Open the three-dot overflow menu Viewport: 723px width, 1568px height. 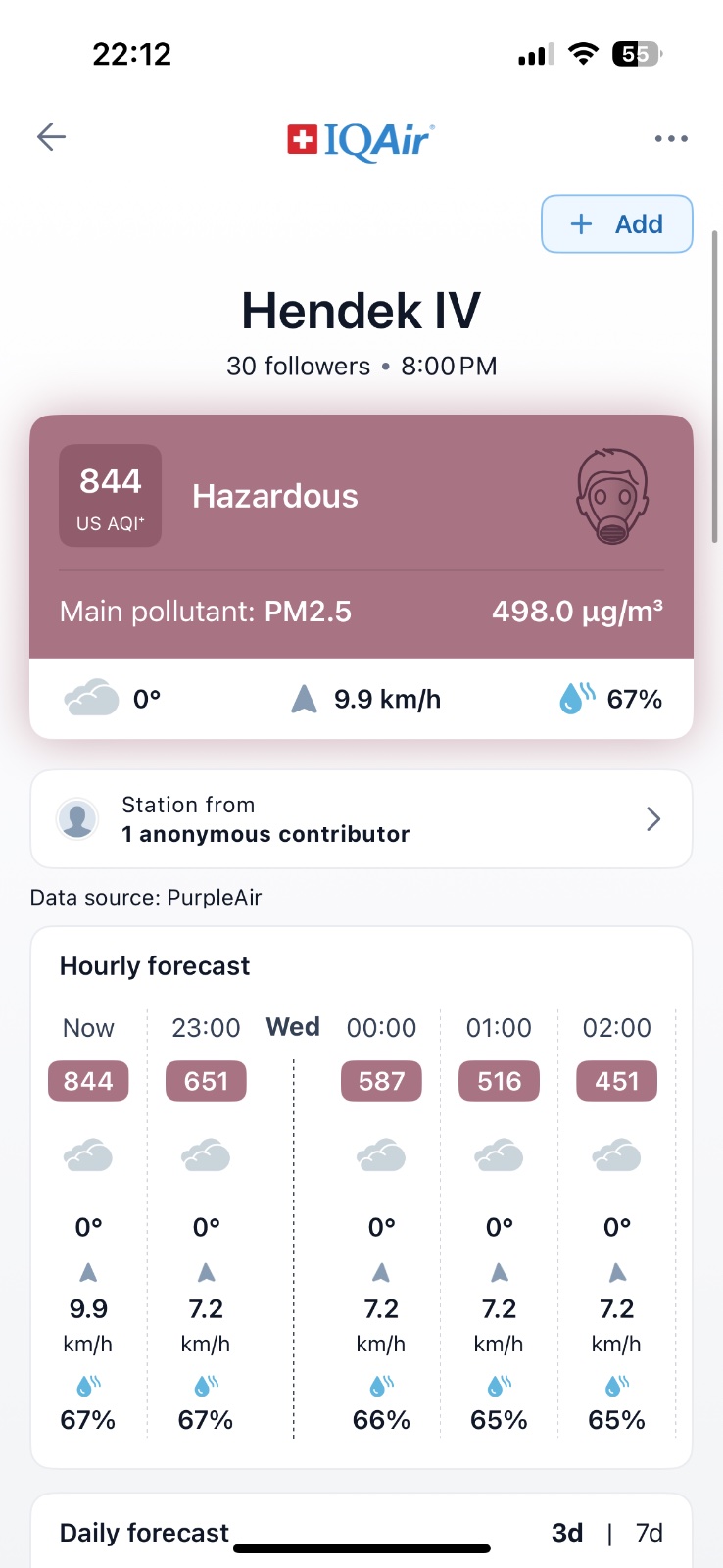671,139
